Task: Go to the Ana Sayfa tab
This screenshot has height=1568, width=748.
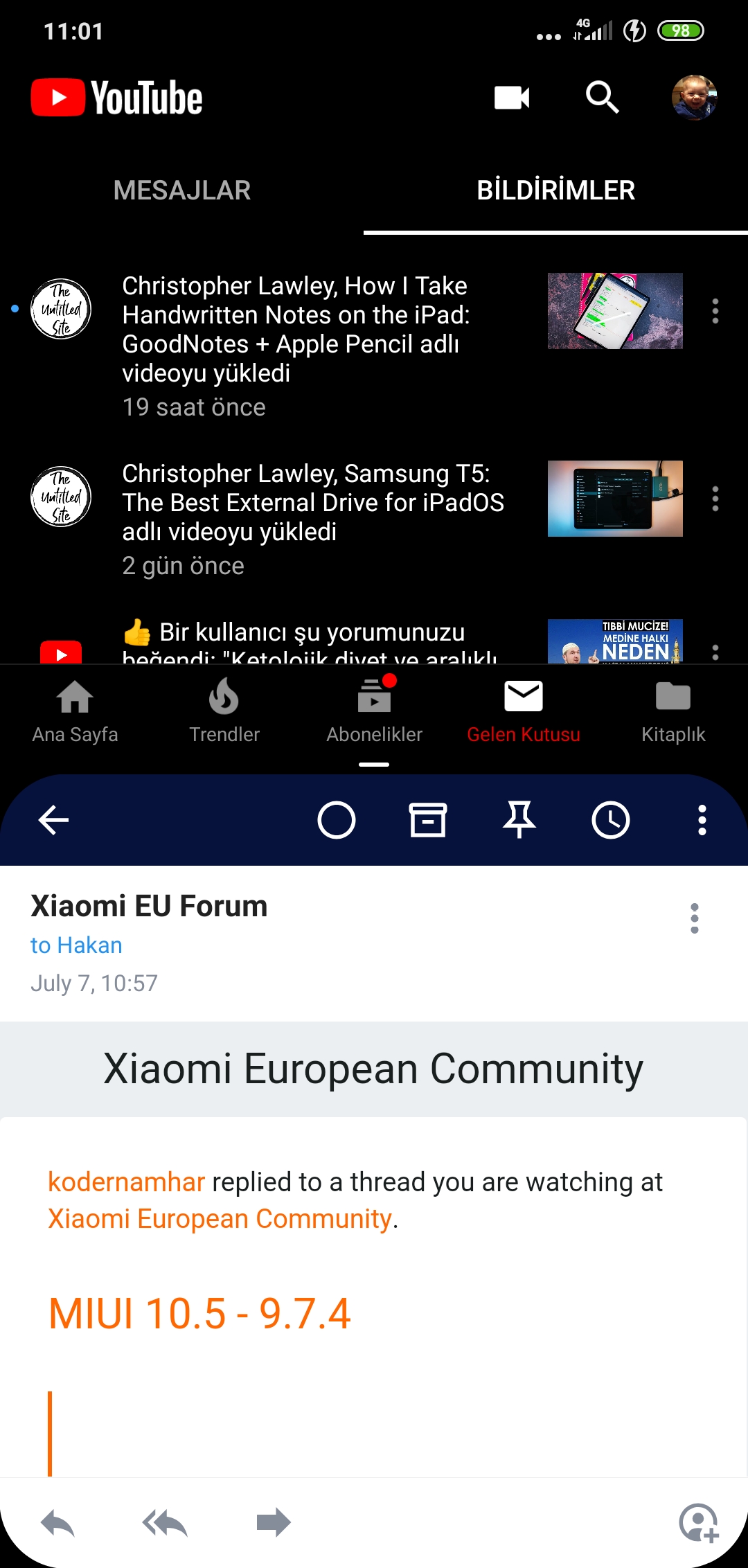Action: pos(75,711)
